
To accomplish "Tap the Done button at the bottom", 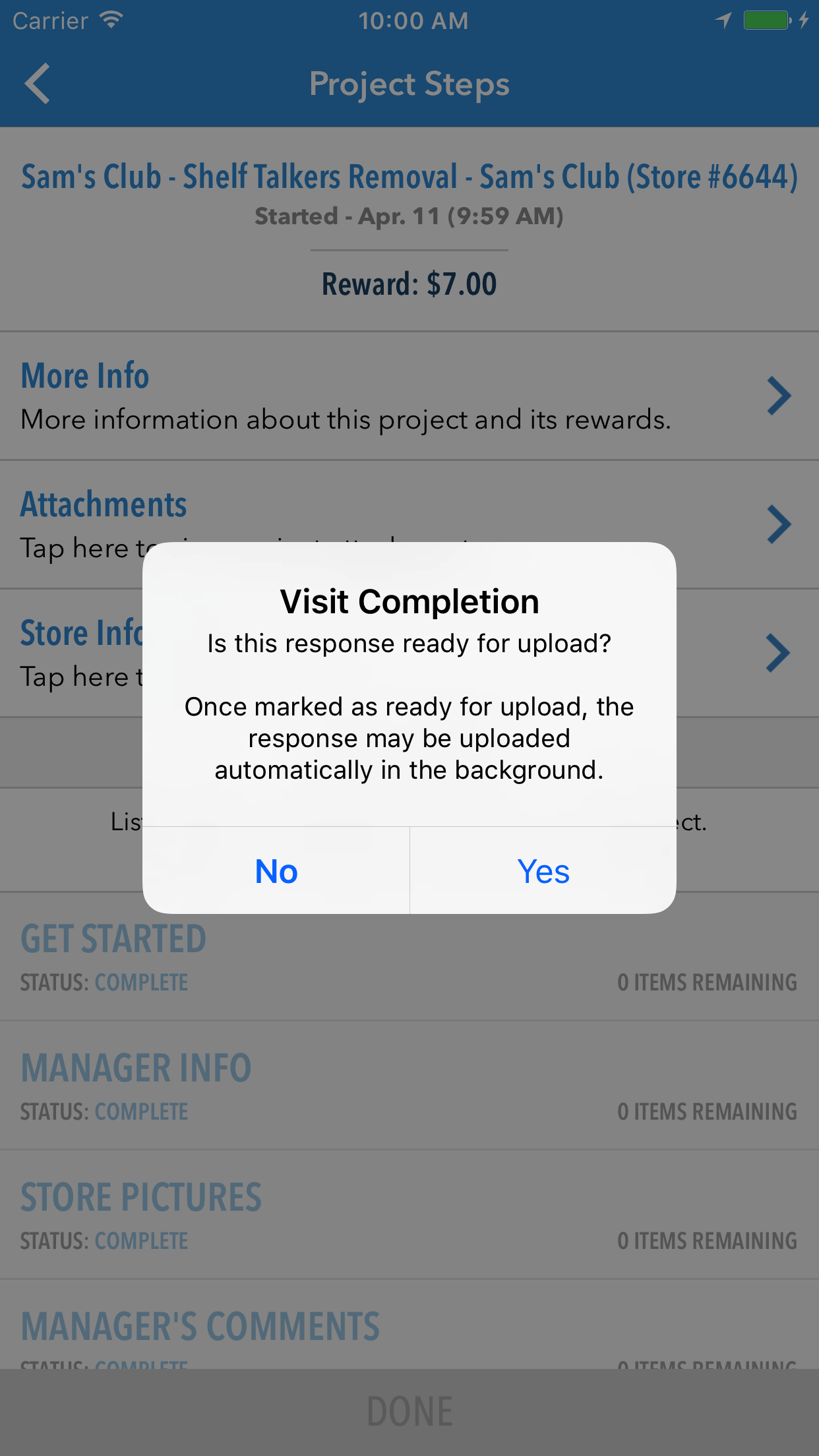I will tap(409, 1412).
